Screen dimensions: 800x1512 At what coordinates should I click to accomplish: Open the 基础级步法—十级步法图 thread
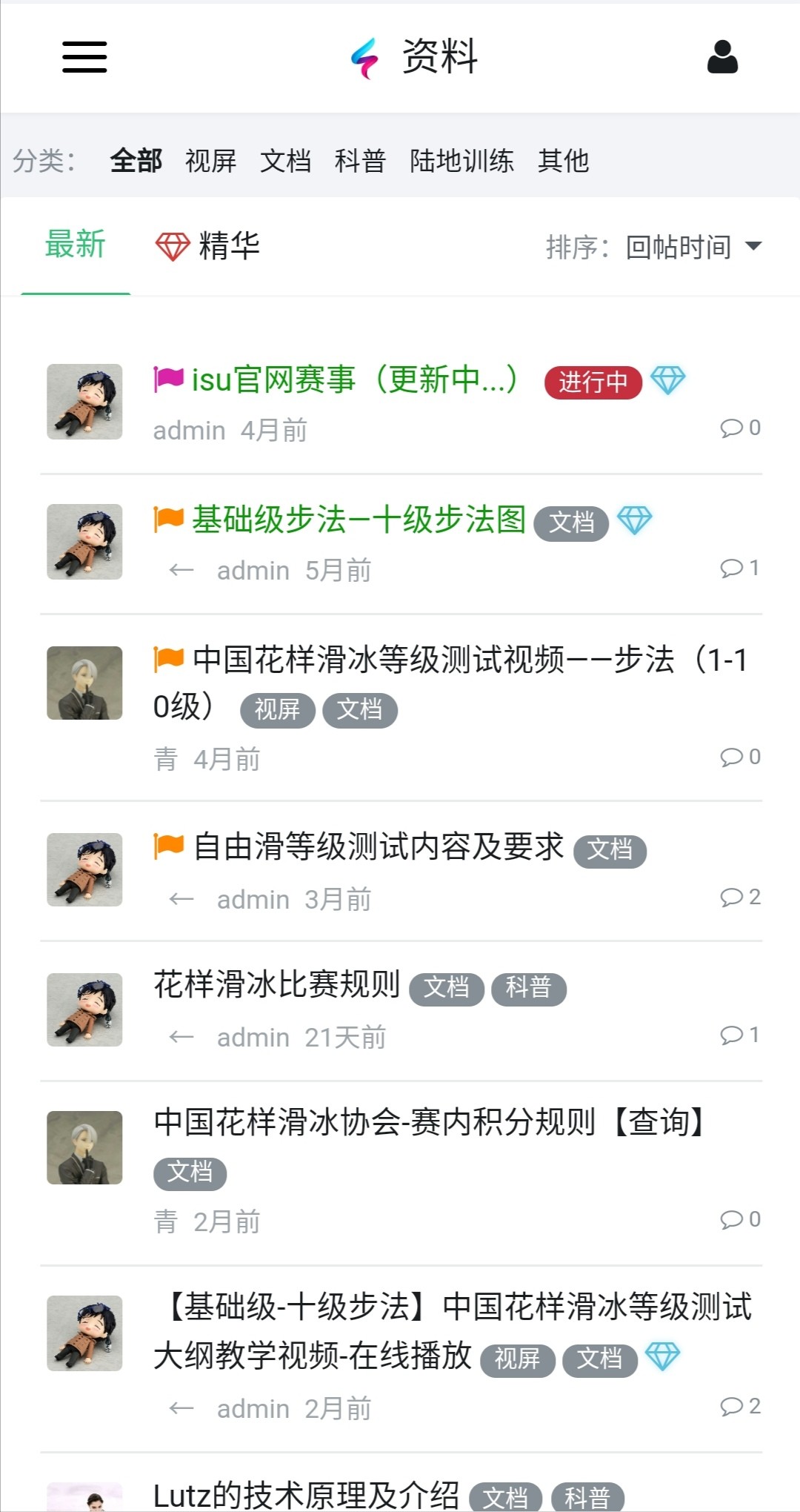(x=359, y=520)
